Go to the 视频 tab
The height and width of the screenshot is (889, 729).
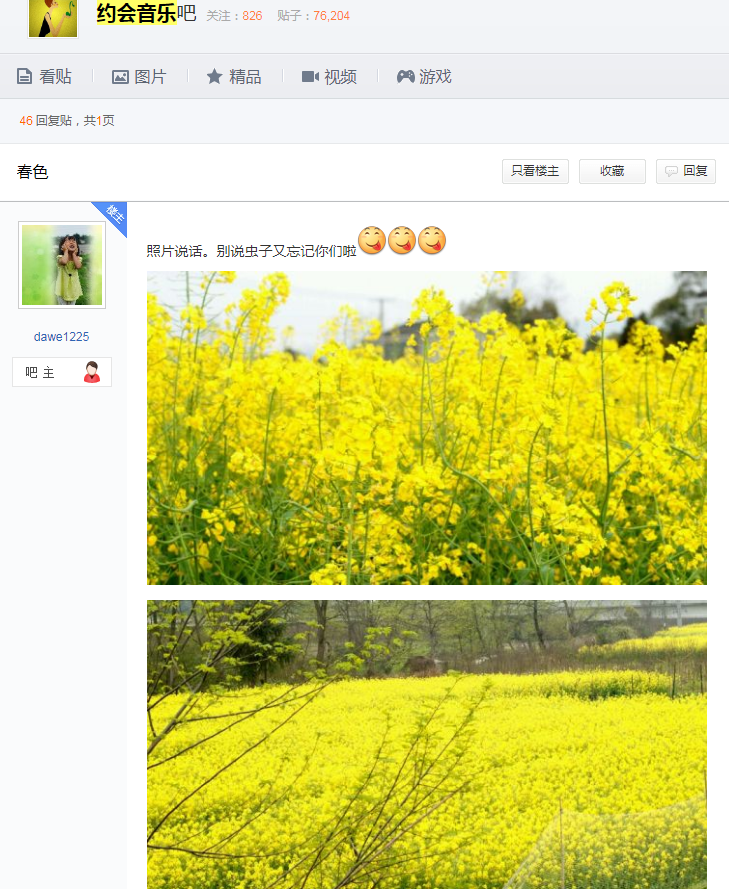click(x=329, y=77)
